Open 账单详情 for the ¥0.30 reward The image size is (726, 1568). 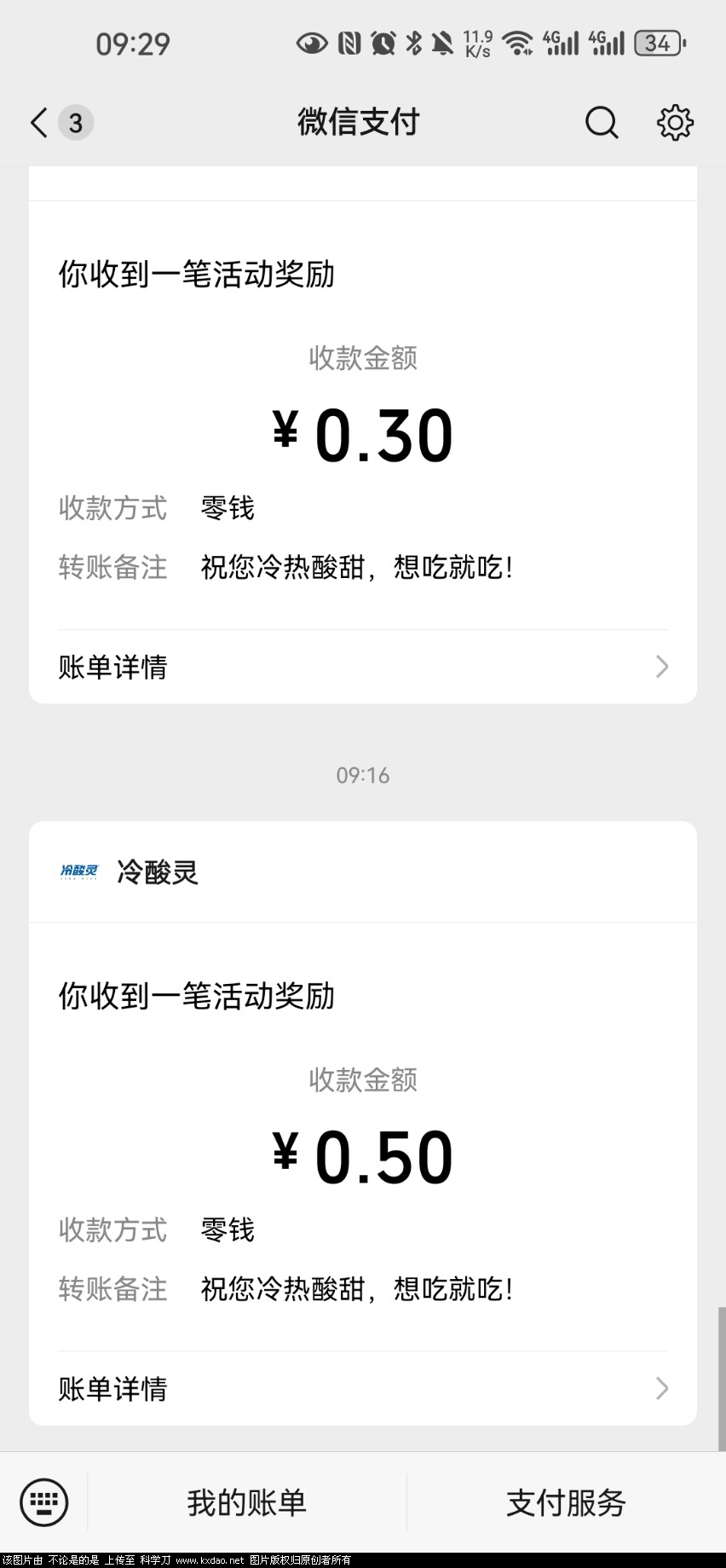click(x=362, y=667)
